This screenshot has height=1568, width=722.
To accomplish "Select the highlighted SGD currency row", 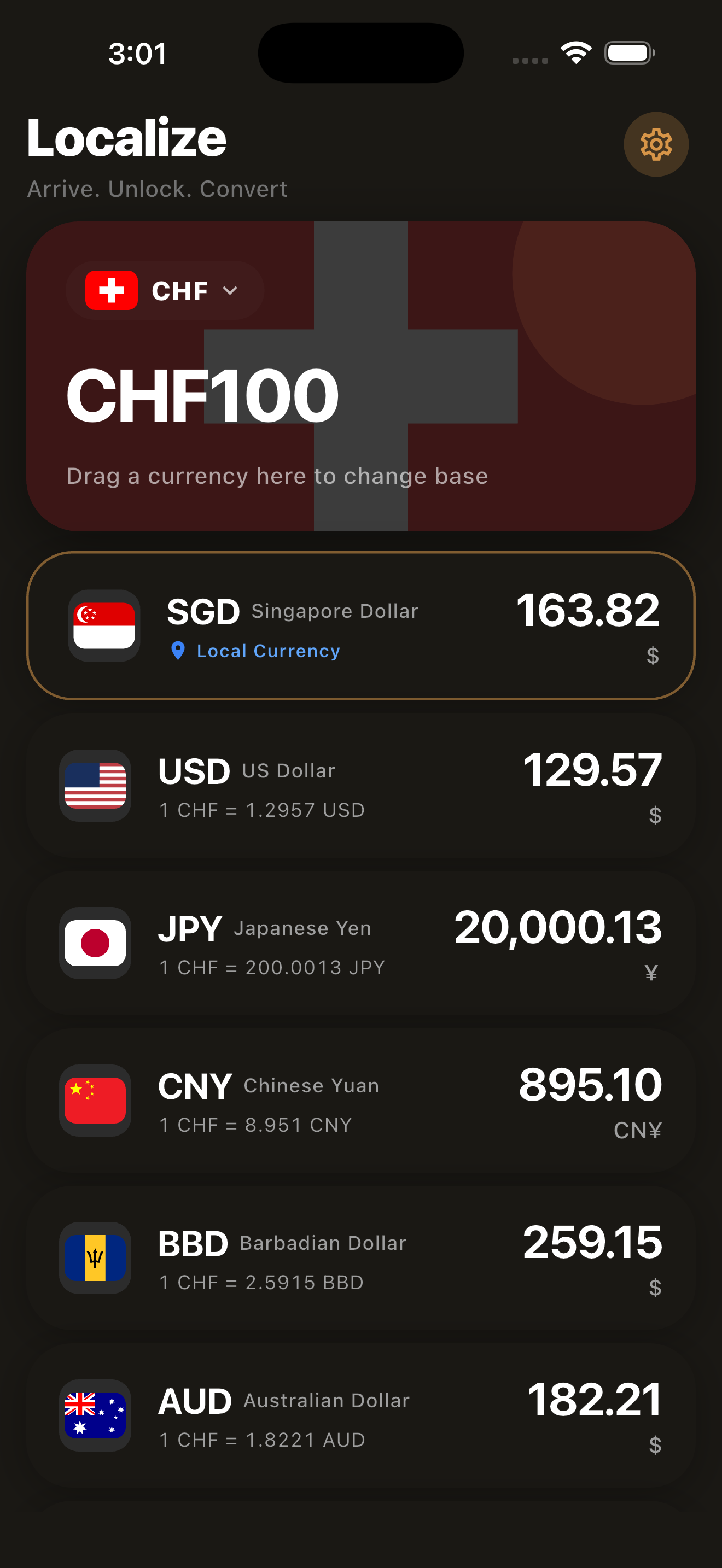I will 360,624.
